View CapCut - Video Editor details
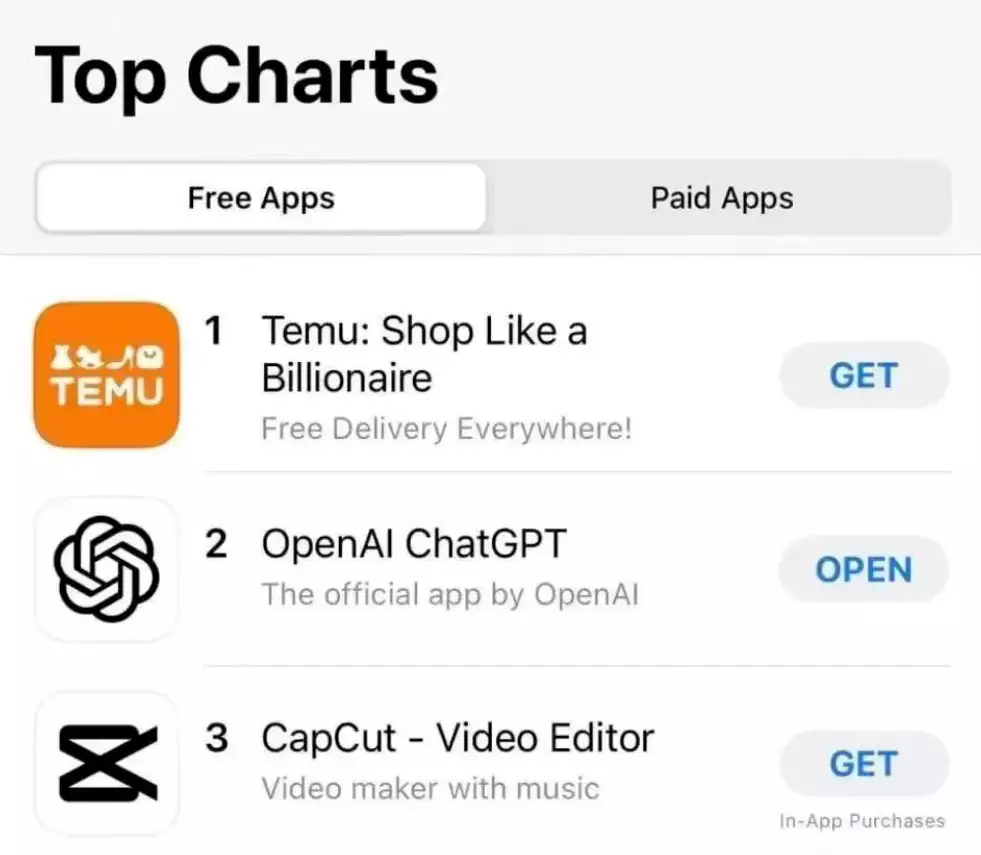This screenshot has height=855, width=981. click(x=457, y=740)
